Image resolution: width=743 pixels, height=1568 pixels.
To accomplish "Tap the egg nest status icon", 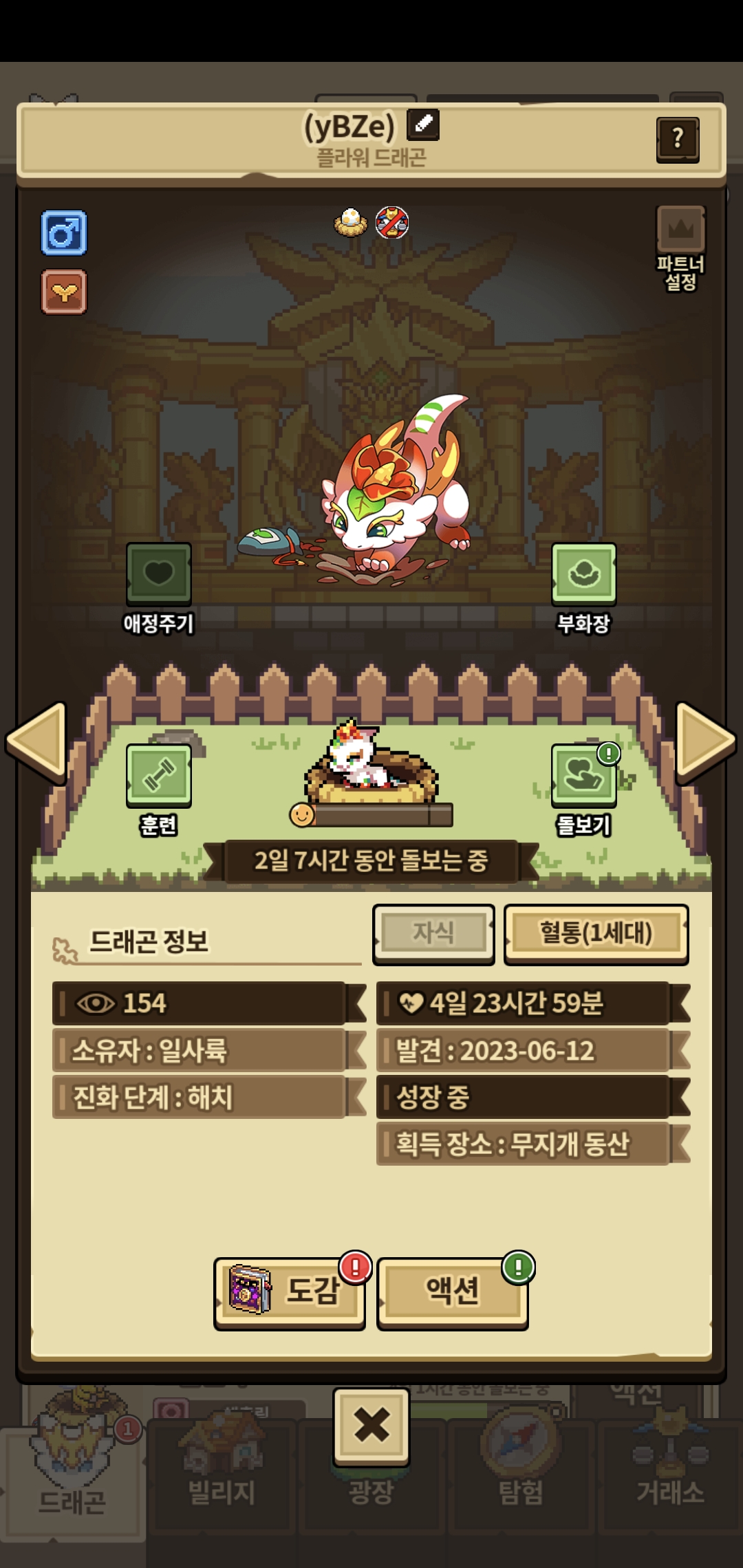I will coord(351,222).
